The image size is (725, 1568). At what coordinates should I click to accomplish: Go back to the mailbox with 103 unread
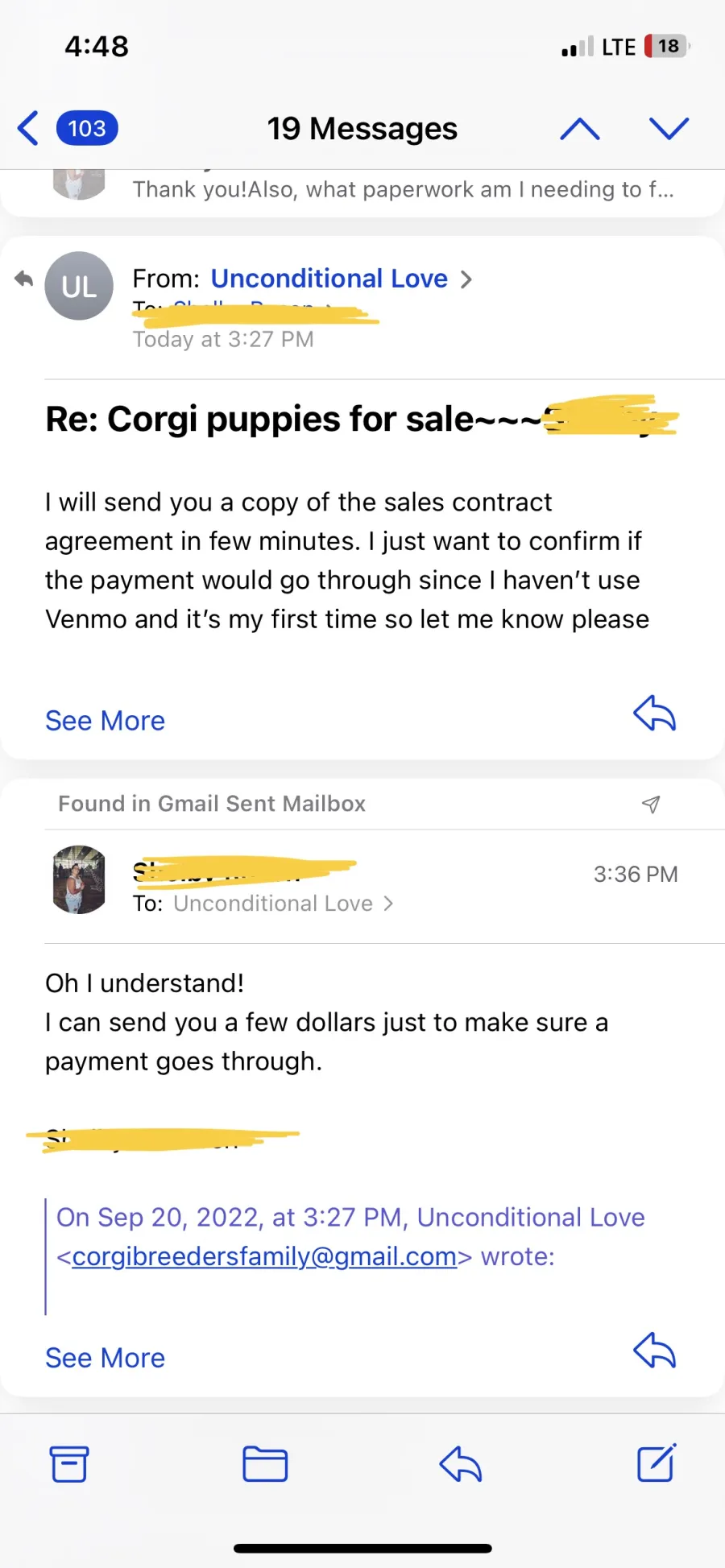coord(68,129)
